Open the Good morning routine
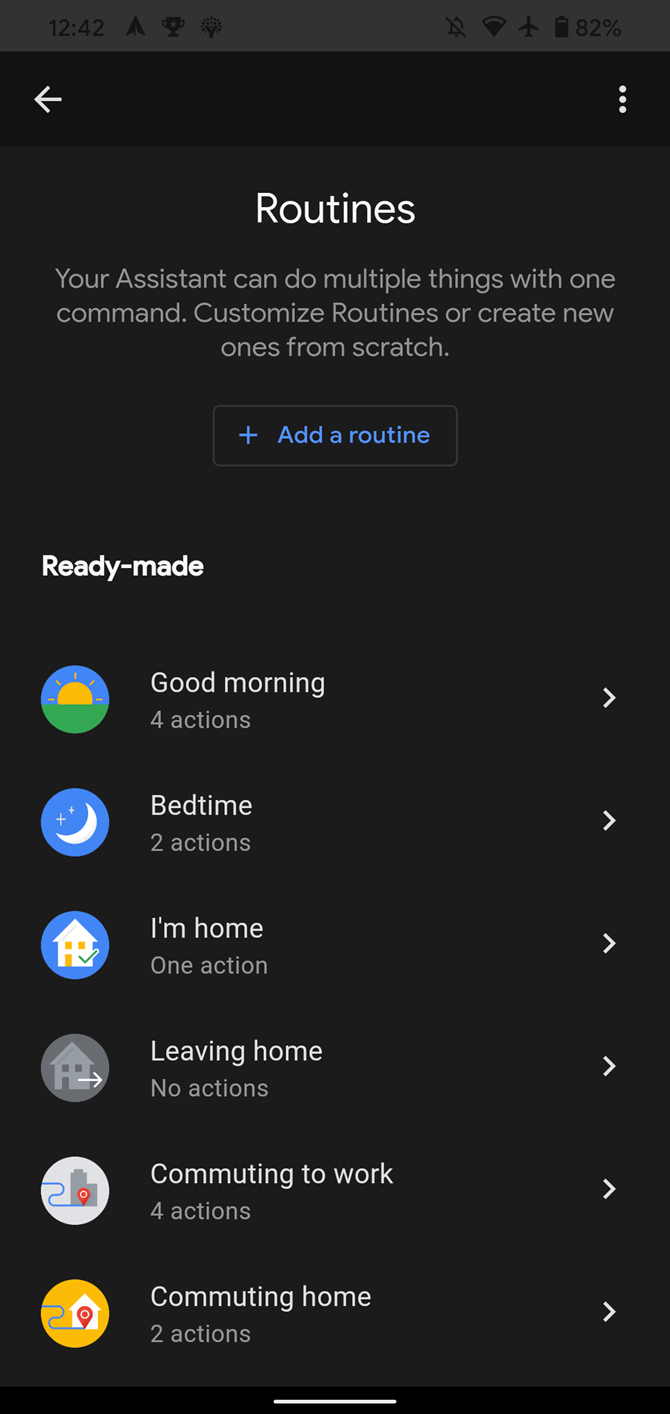 [335, 699]
